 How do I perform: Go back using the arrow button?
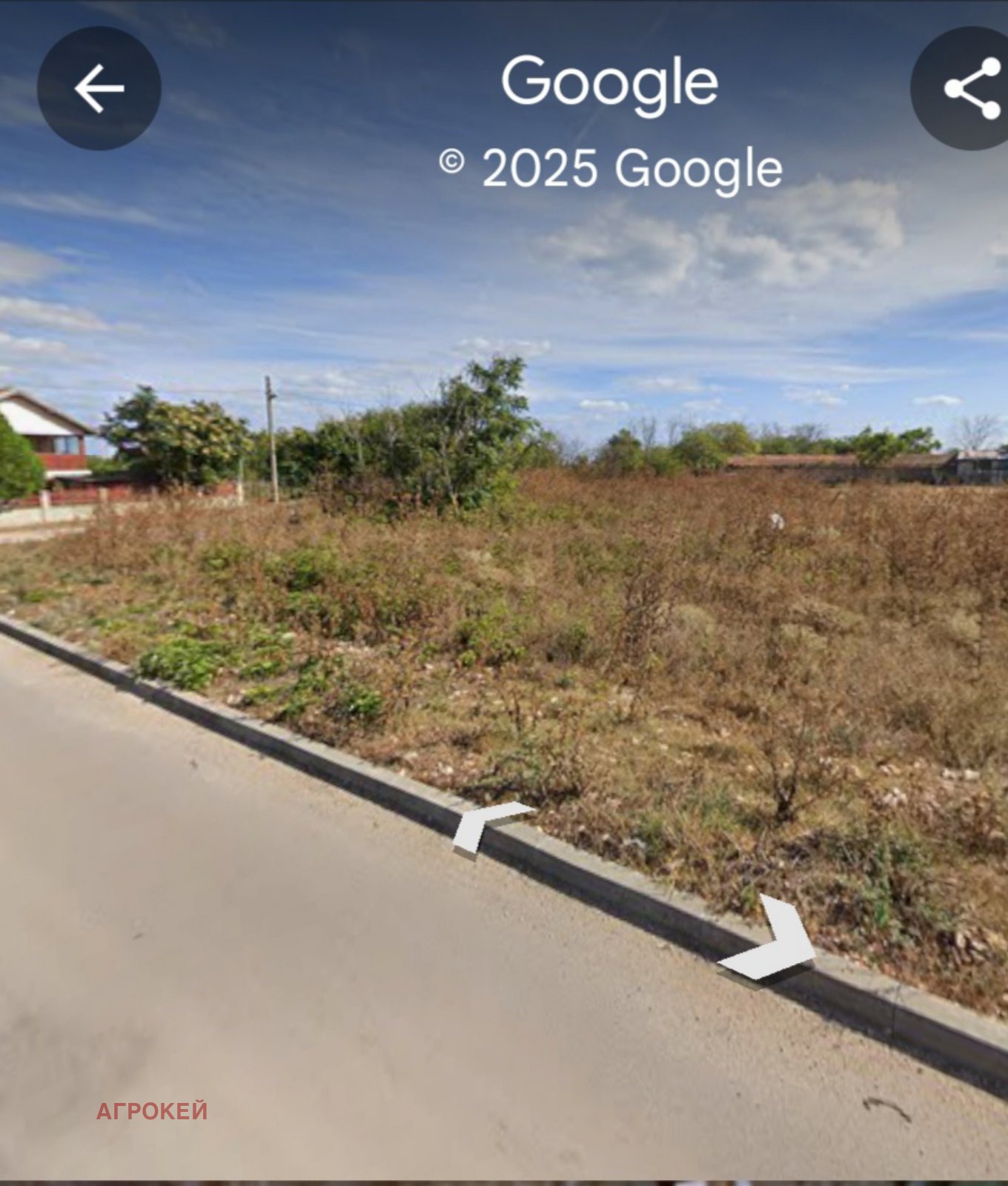pyautogui.click(x=99, y=88)
